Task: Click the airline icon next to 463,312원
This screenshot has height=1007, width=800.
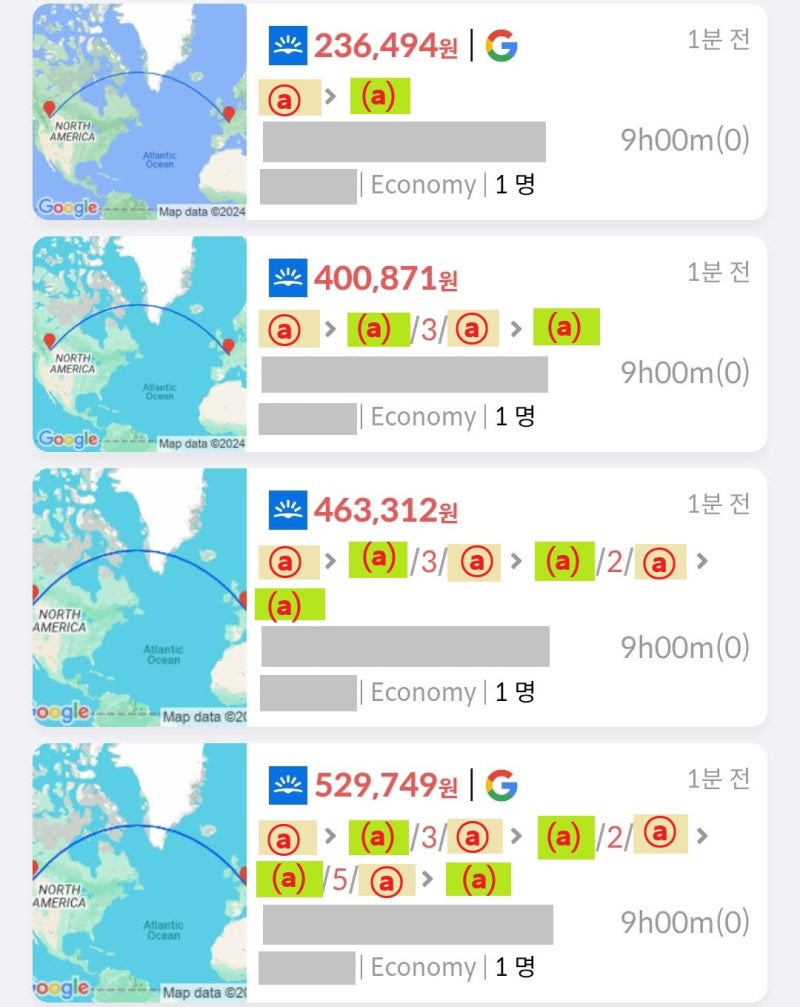Action: [x=287, y=511]
